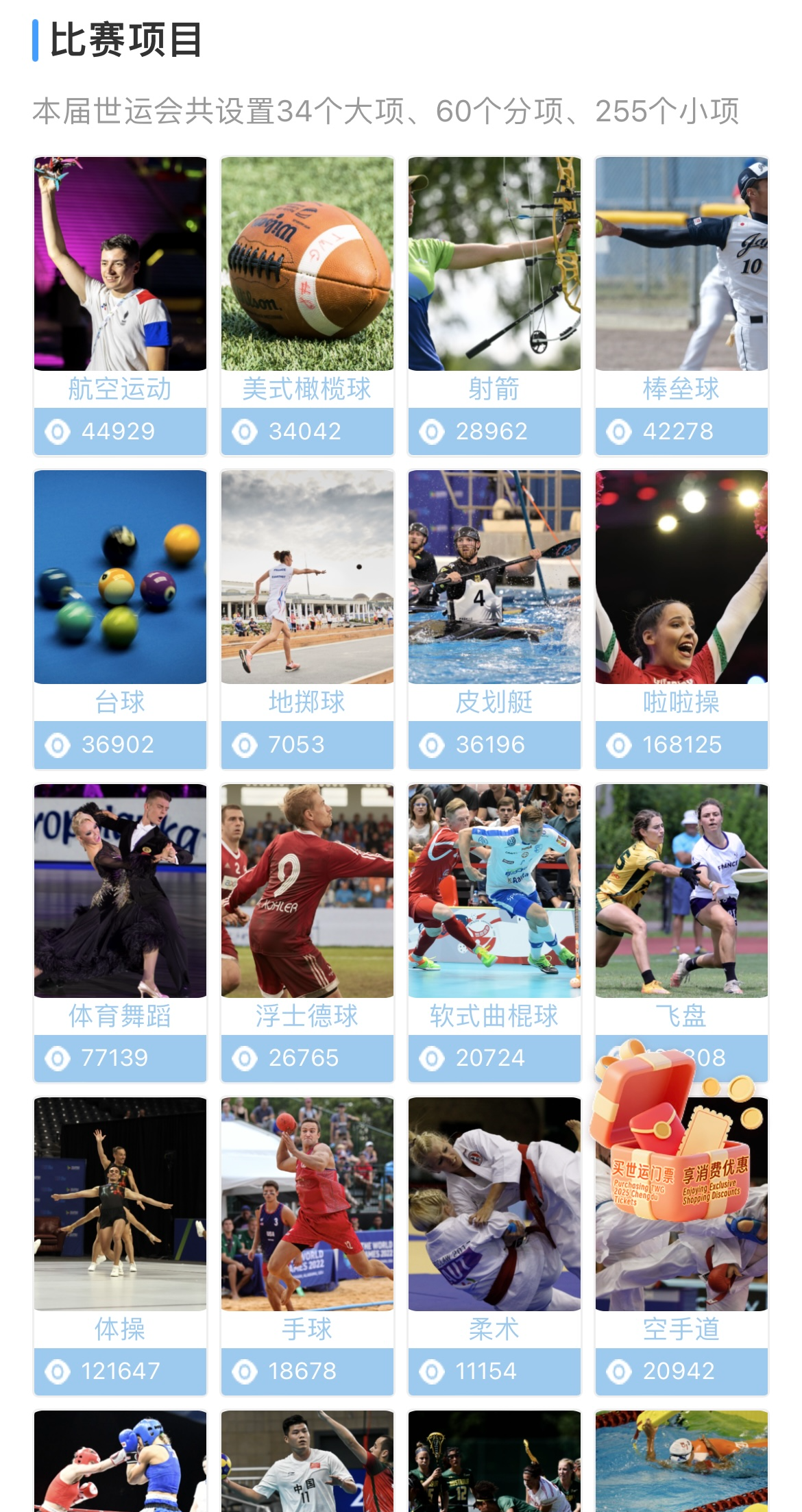Screen dimensions: 802x1512
Task: Select the 空手道 sport card
Action: 681,1302
